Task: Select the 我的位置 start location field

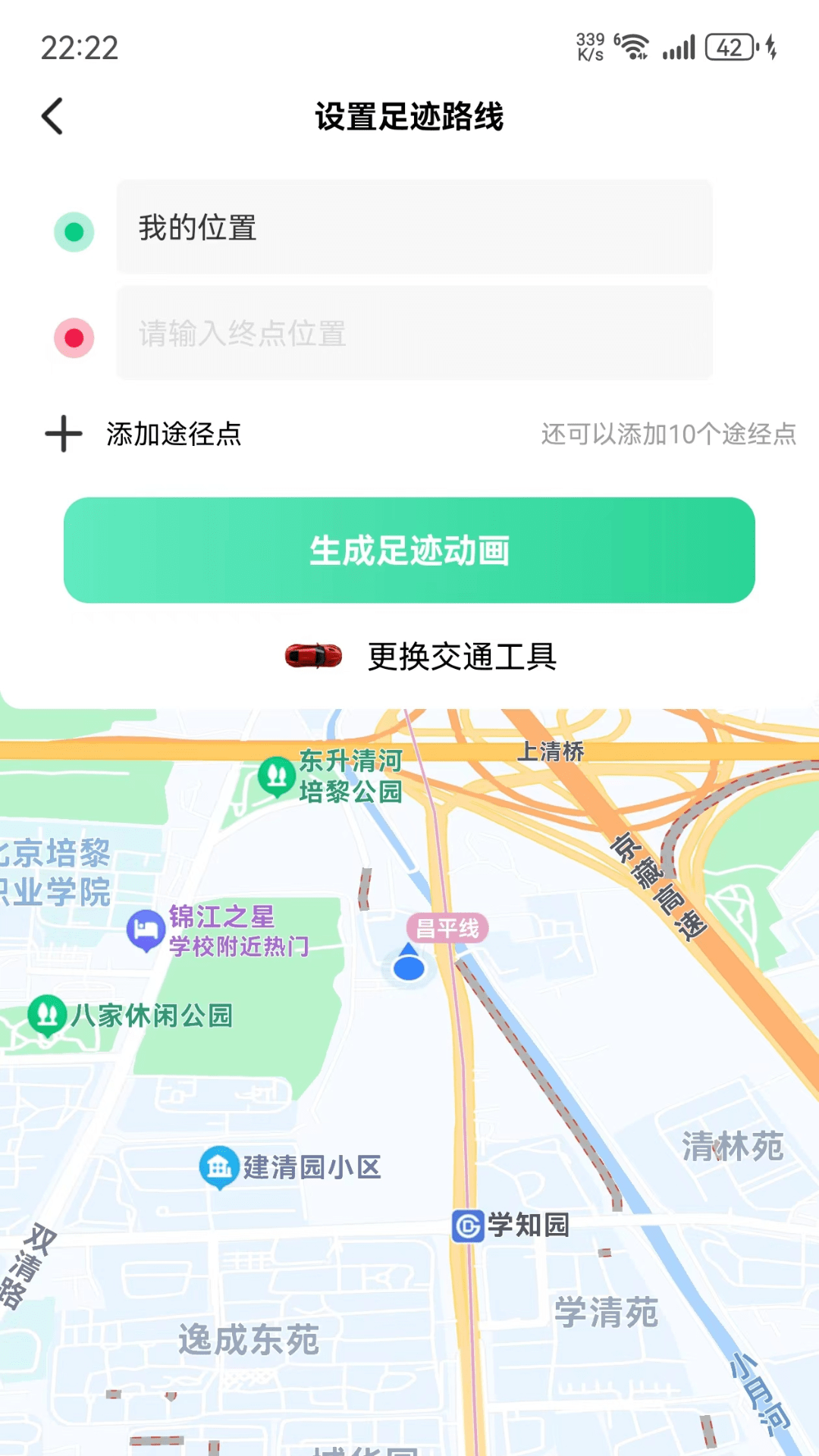Action: [414, 228]
